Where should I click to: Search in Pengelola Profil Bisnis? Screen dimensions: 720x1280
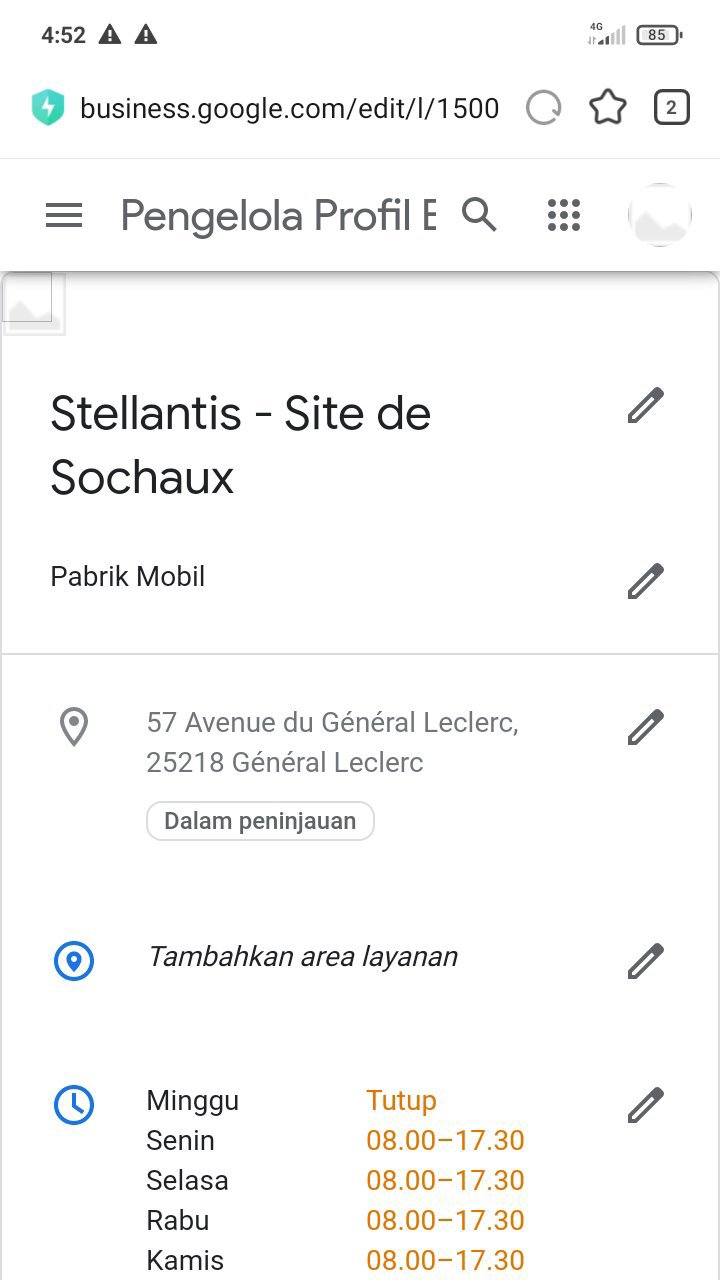[479, 215]
